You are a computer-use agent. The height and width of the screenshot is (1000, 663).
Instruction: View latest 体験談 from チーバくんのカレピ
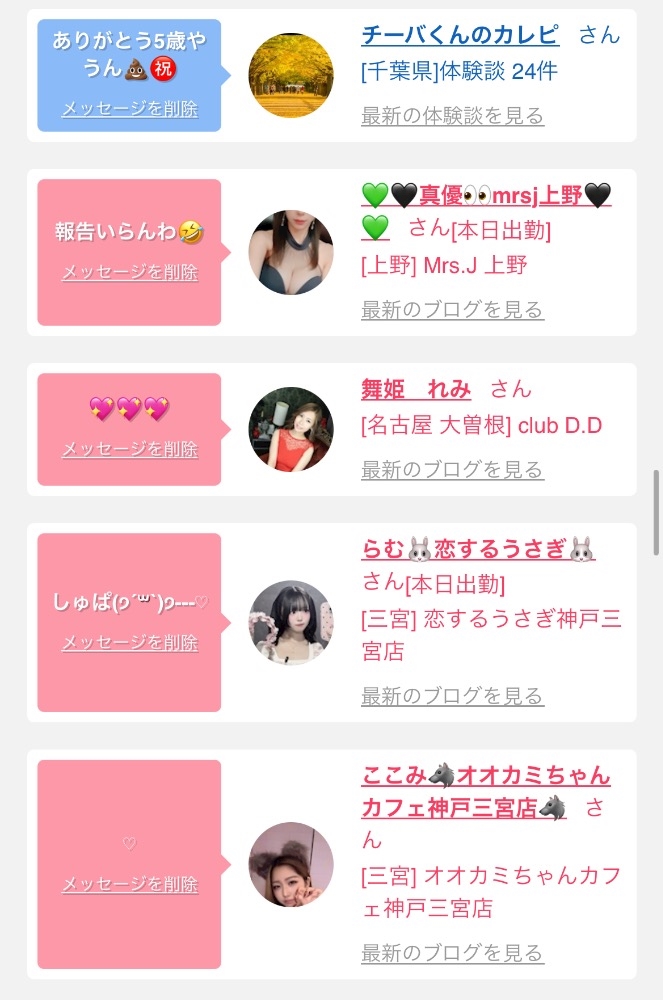tap(452, 116)
